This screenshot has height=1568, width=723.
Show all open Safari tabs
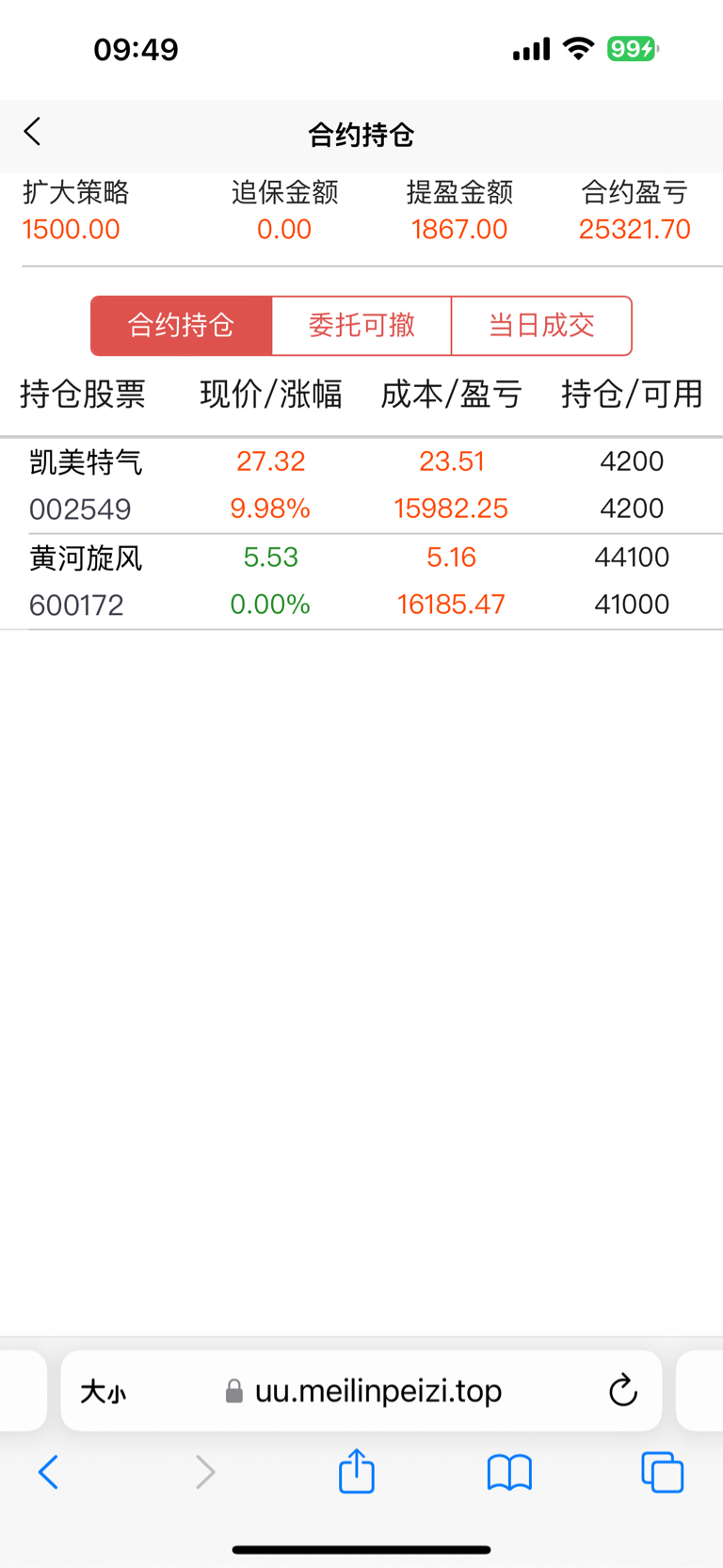pos(662,1472)
